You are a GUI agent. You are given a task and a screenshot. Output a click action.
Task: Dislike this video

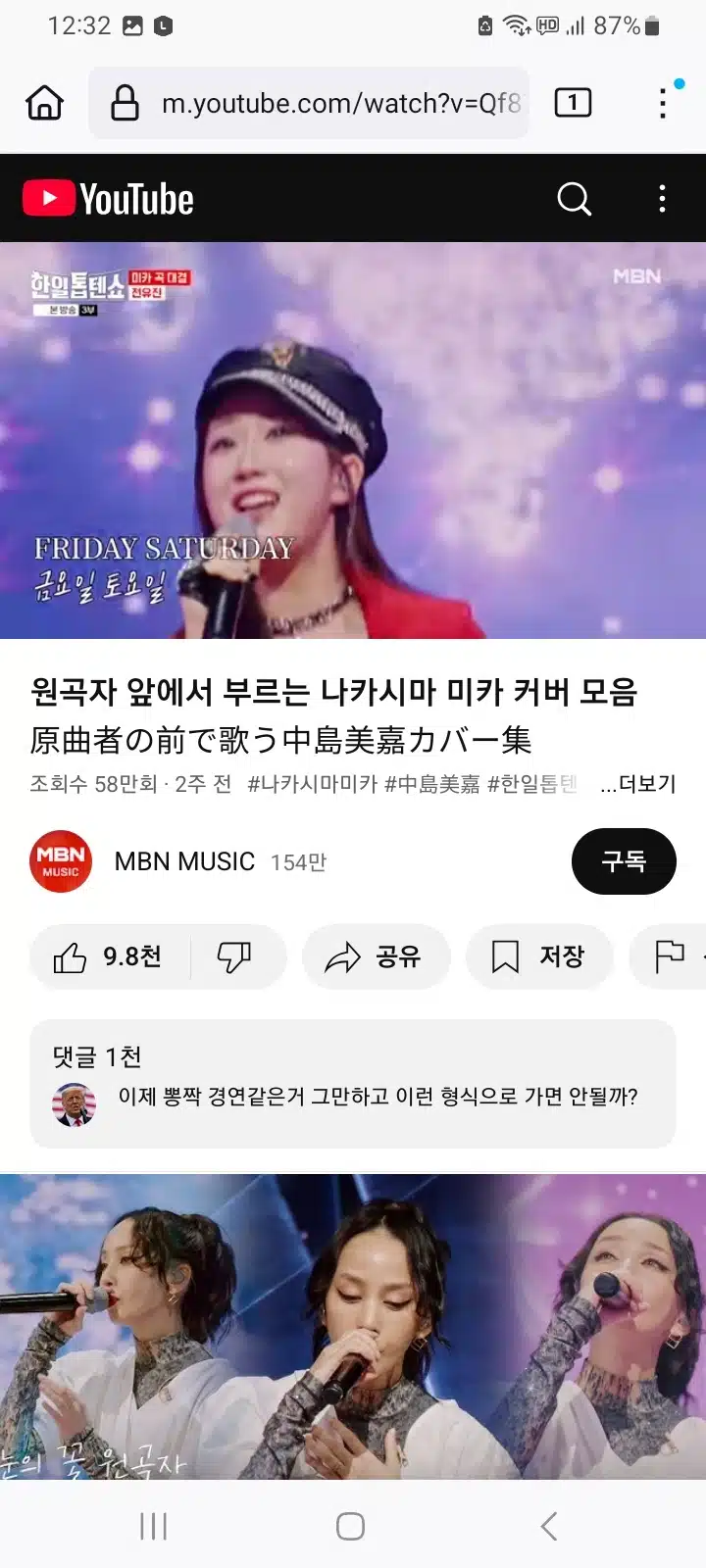[x=234, y=956]
